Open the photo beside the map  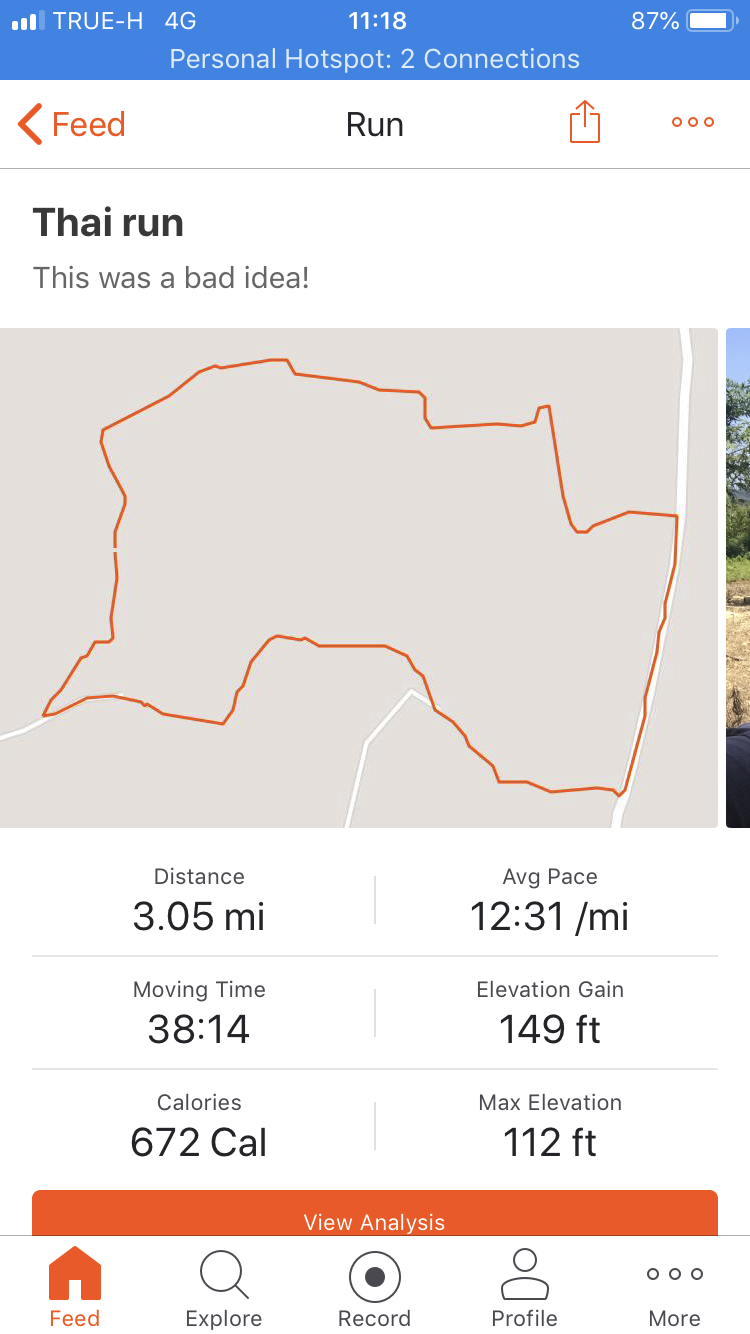[738, 577]
